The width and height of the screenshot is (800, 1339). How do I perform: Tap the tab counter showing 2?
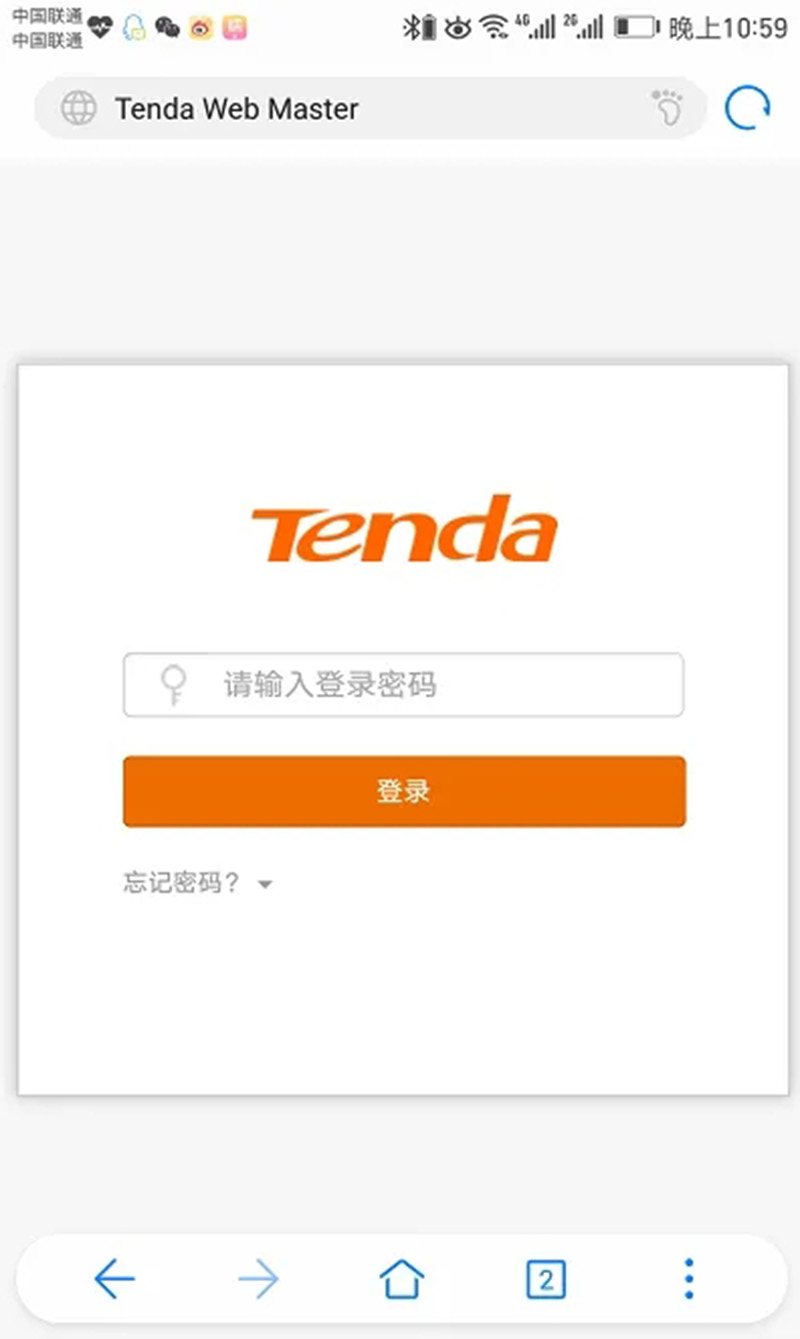click(x=545, y=1277)
